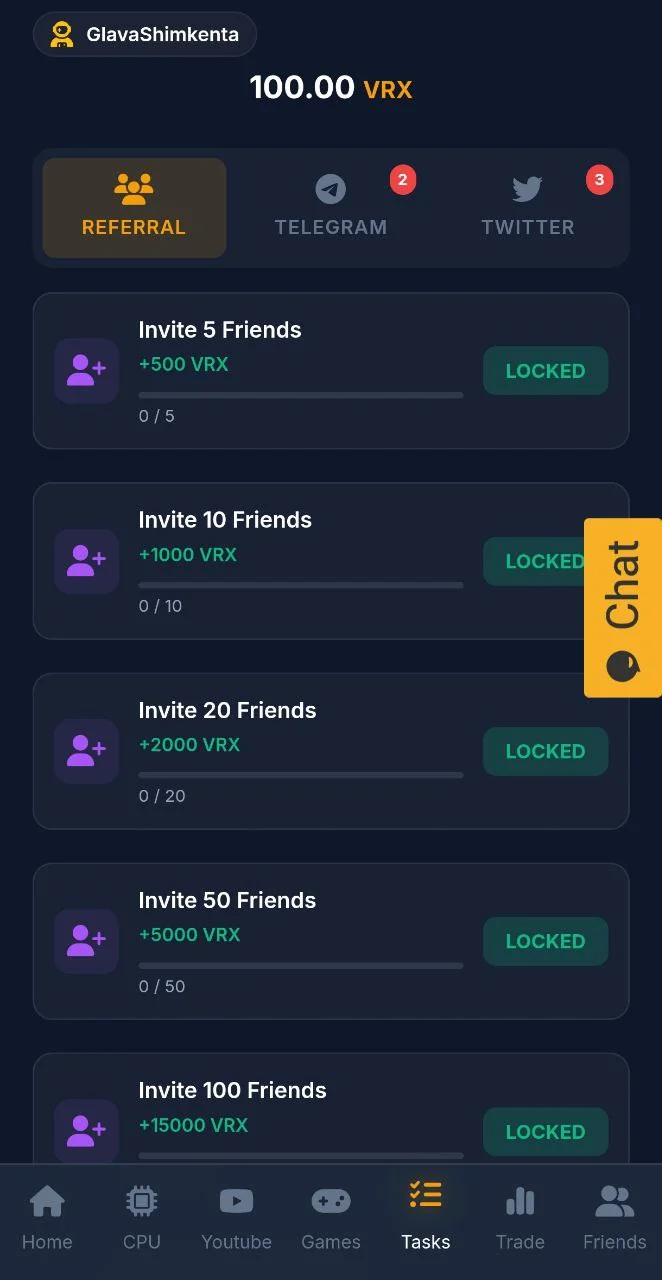The width and height of the screenshot is (662, 1280).
Task: Open the Games tab
Action: click(331, 1218)
